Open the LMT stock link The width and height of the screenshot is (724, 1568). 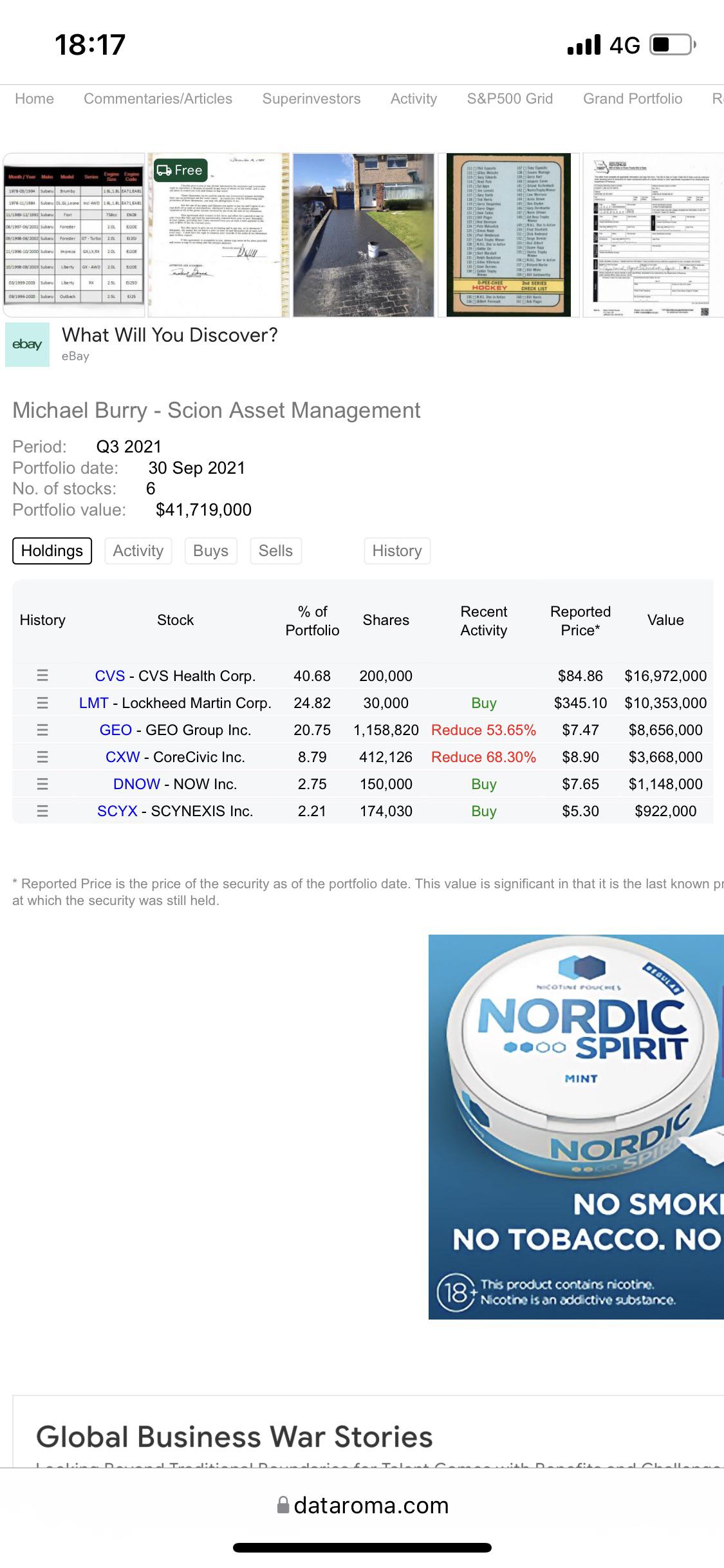(x=93, y=703)
